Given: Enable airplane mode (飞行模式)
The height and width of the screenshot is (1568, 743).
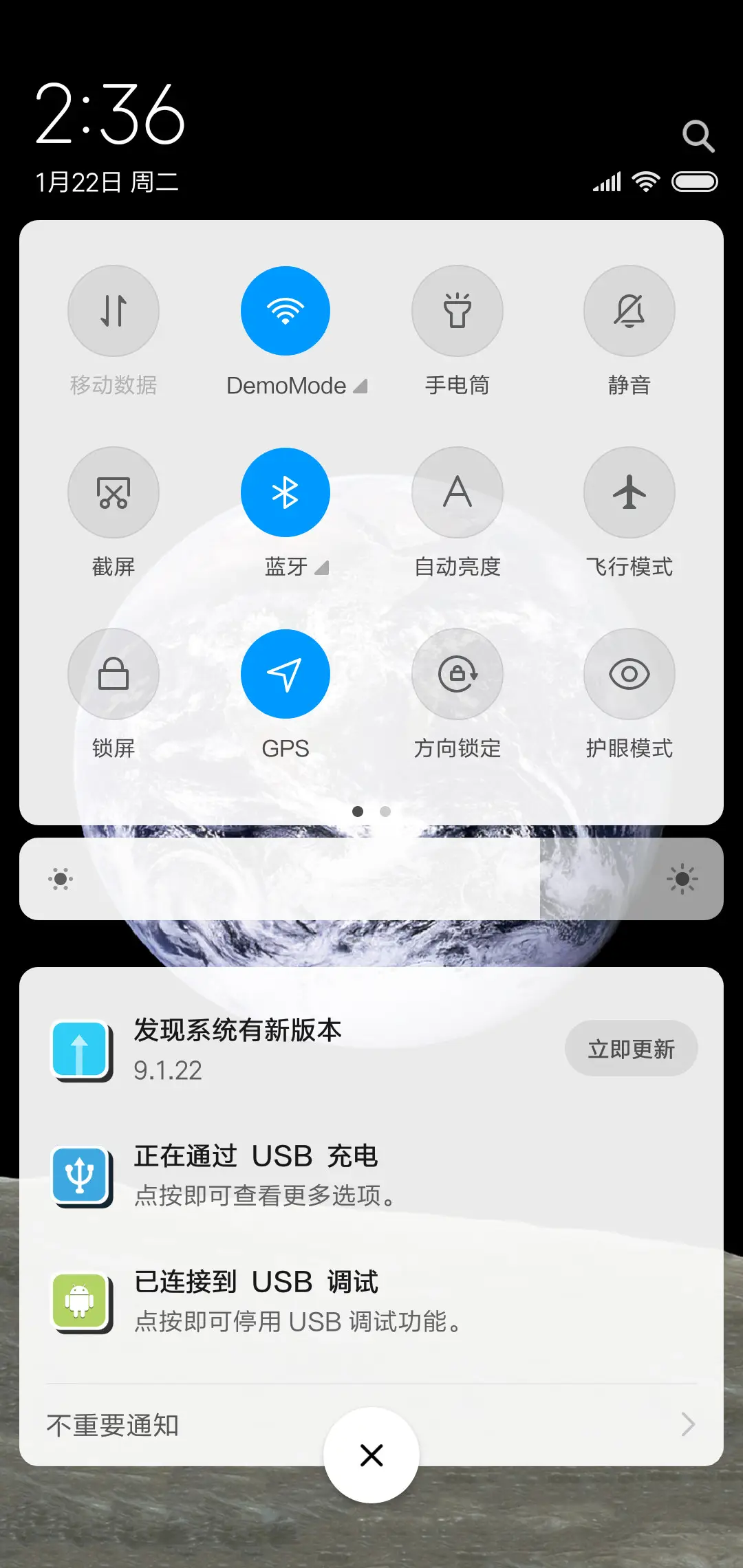Looking at the screenshot, I should 629,492.
